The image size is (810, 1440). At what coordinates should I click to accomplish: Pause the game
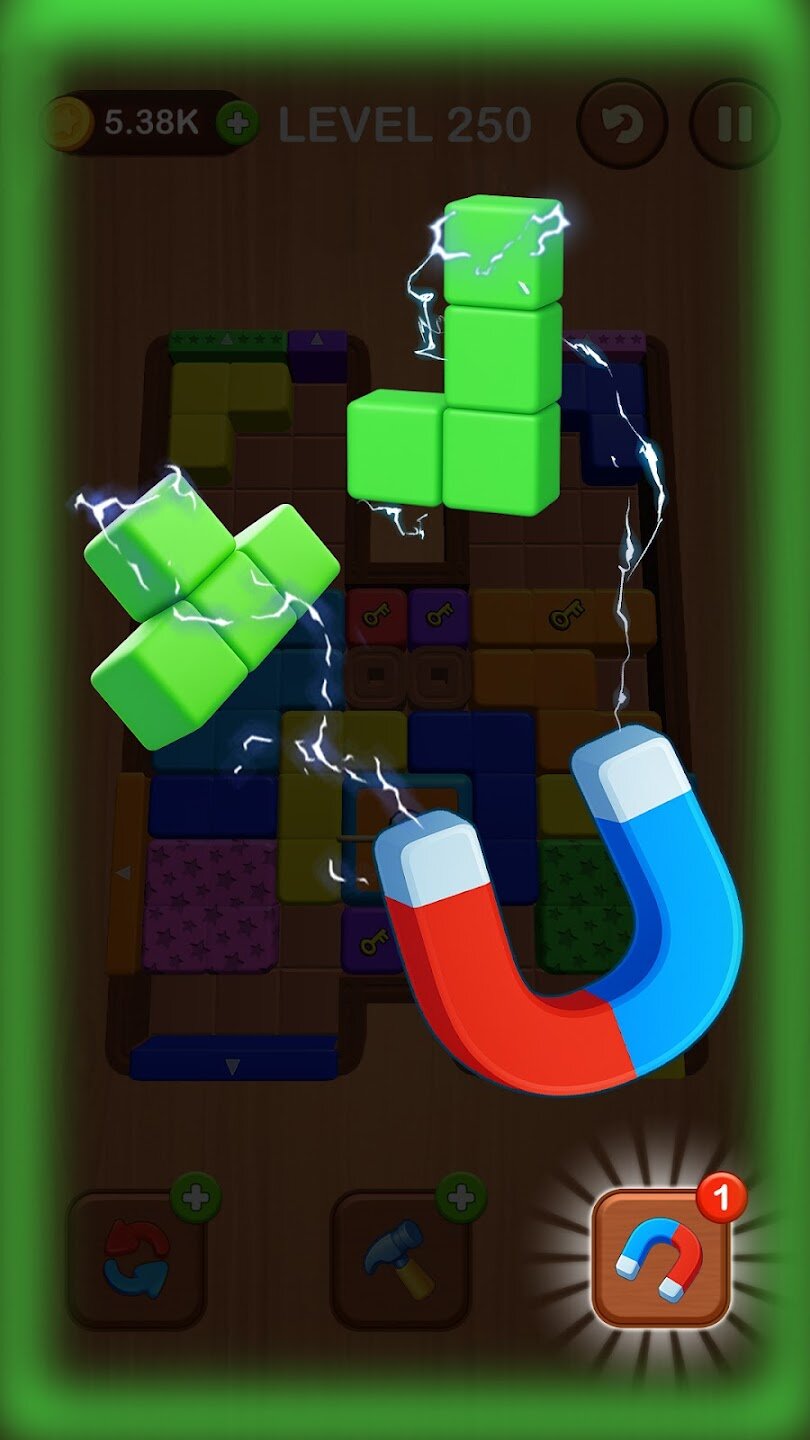click(x=735, y=124)
